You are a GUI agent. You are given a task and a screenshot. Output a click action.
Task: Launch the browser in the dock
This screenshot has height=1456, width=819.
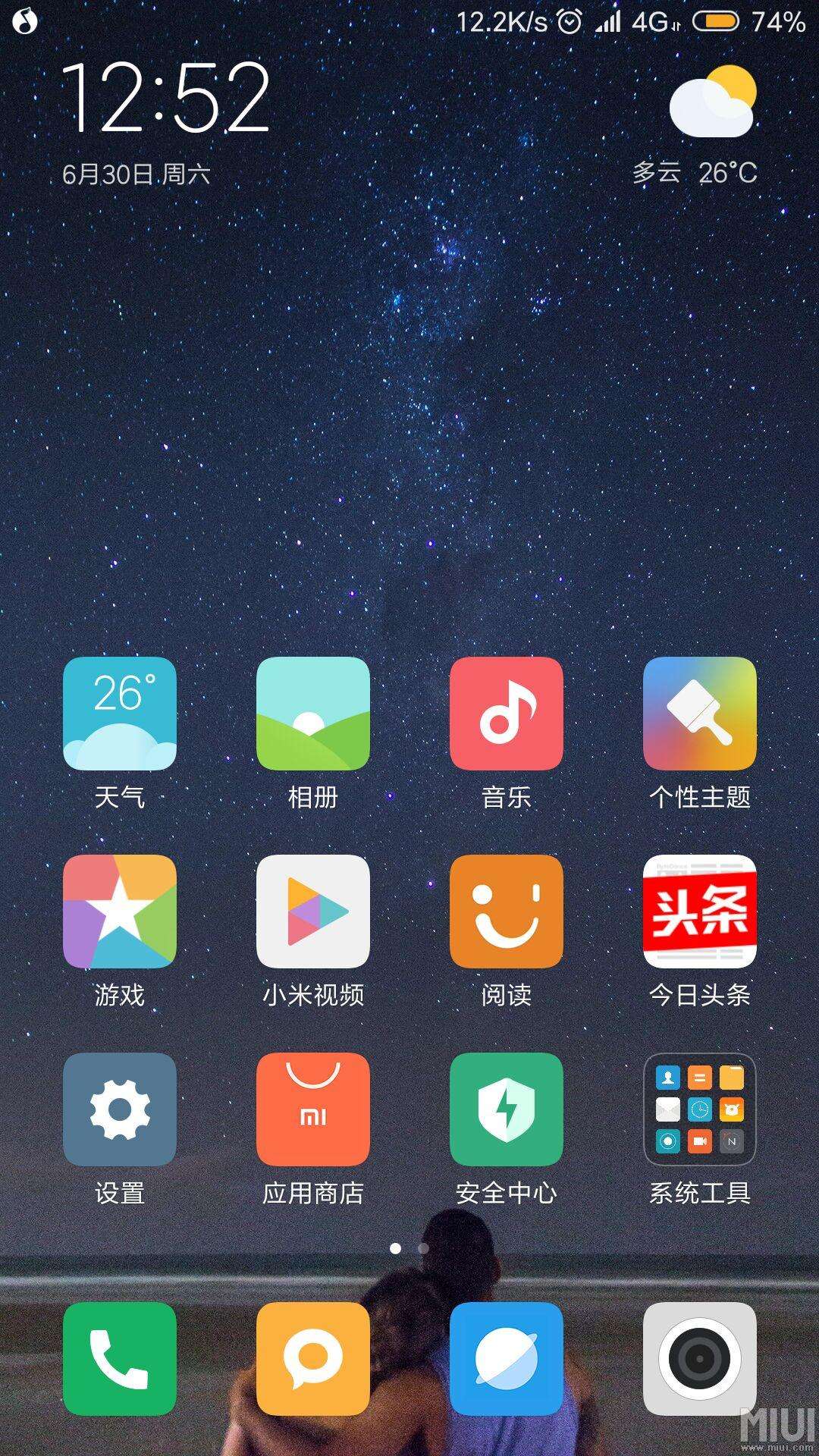[507, 1359]
